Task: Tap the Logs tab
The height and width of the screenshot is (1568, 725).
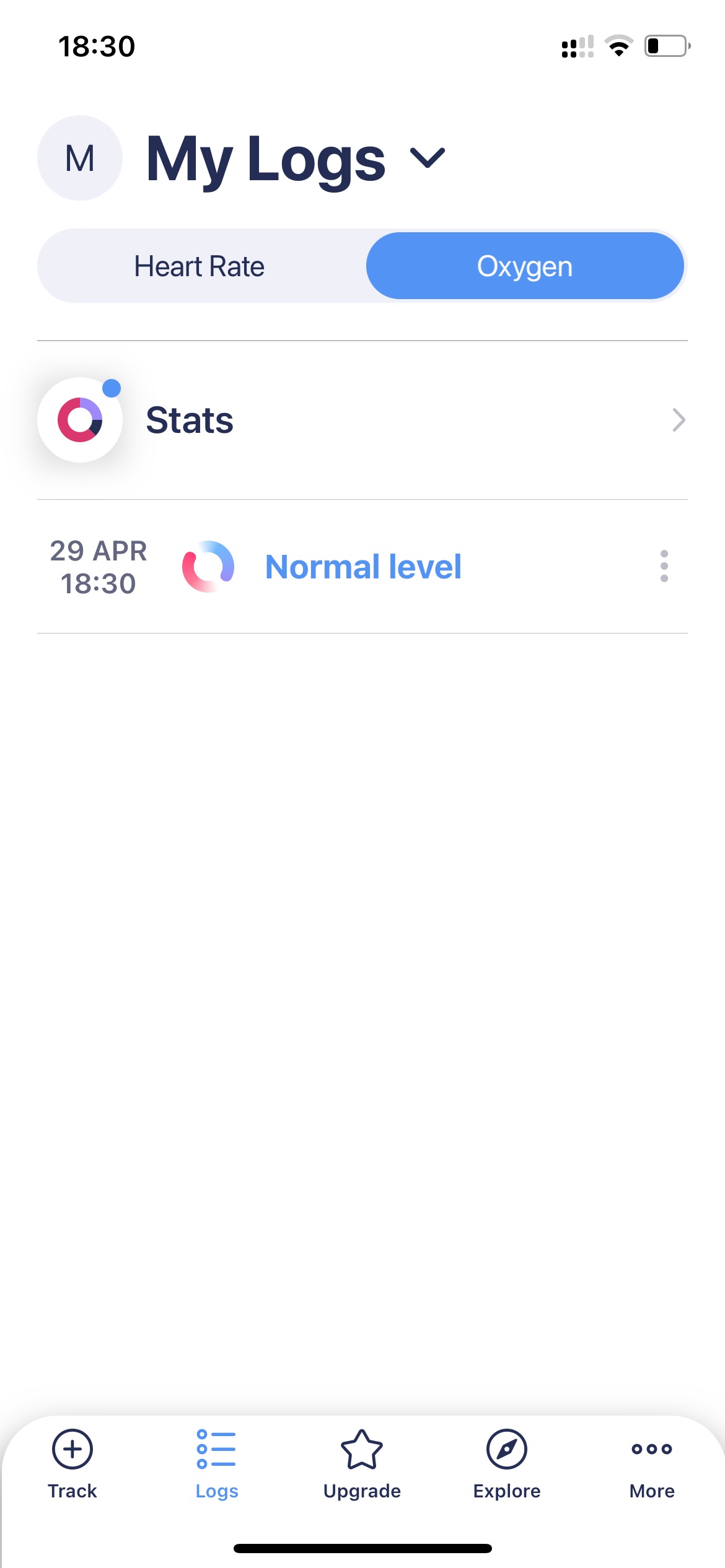Action: tap(217, 1465)
